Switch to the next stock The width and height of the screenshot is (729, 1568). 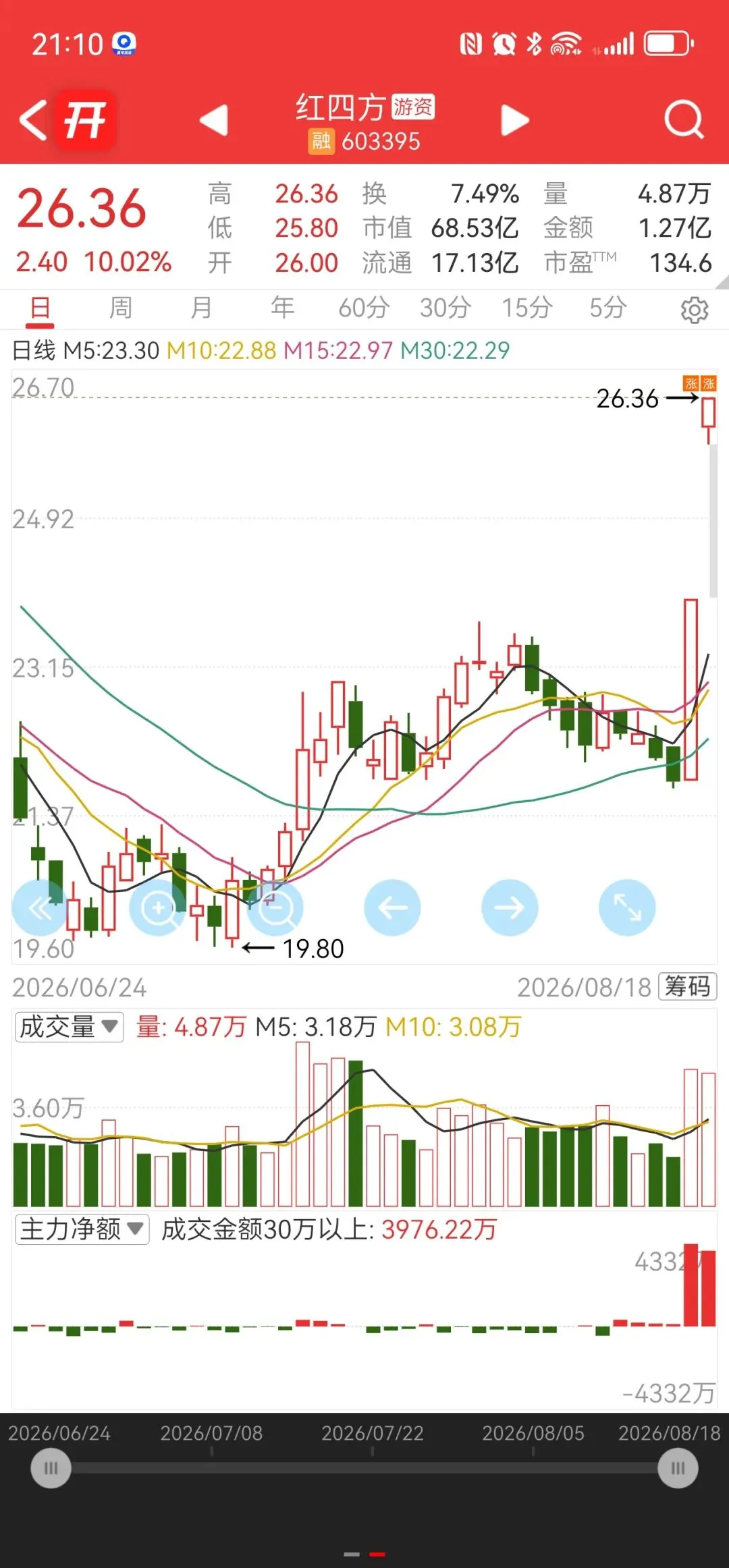pos(515,121)
